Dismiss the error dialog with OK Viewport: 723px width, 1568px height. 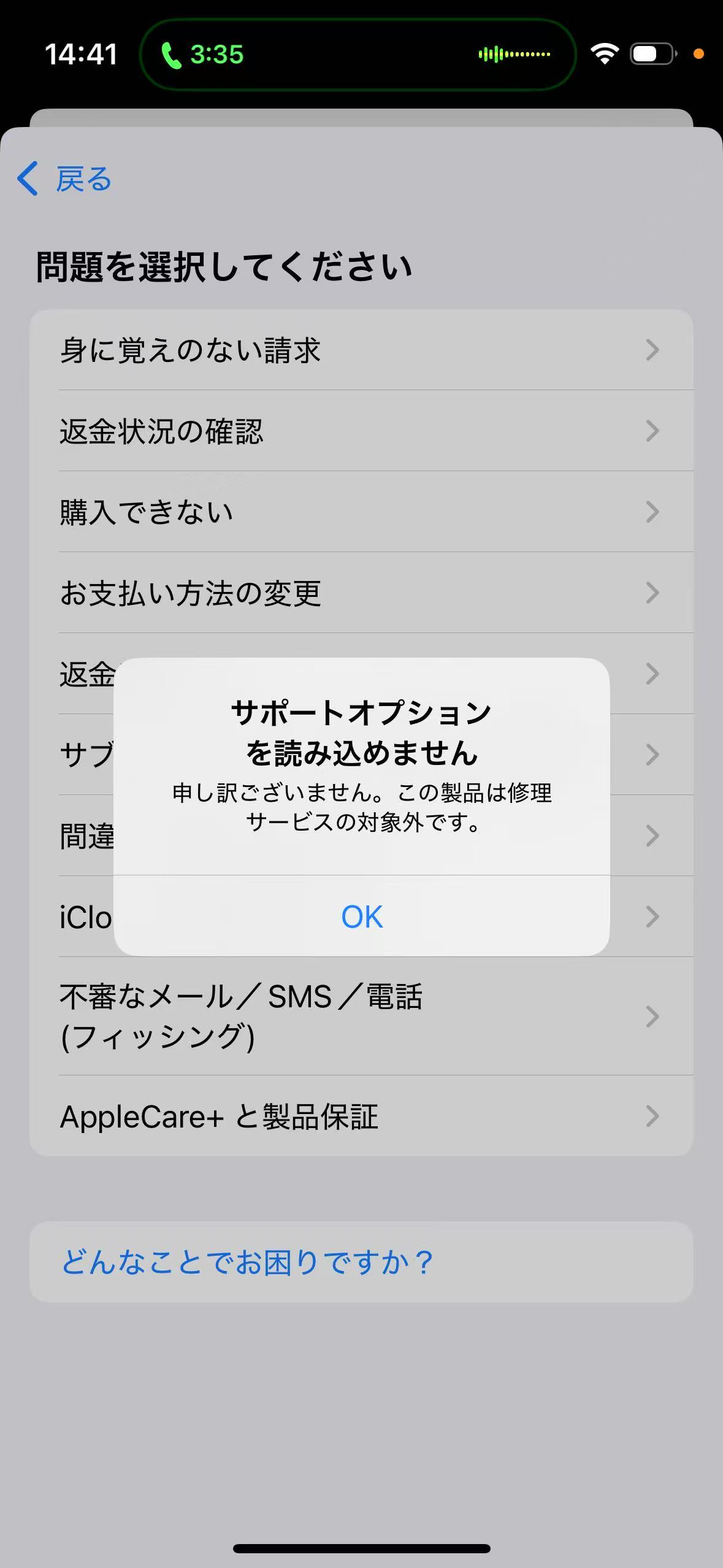point(362,917)
